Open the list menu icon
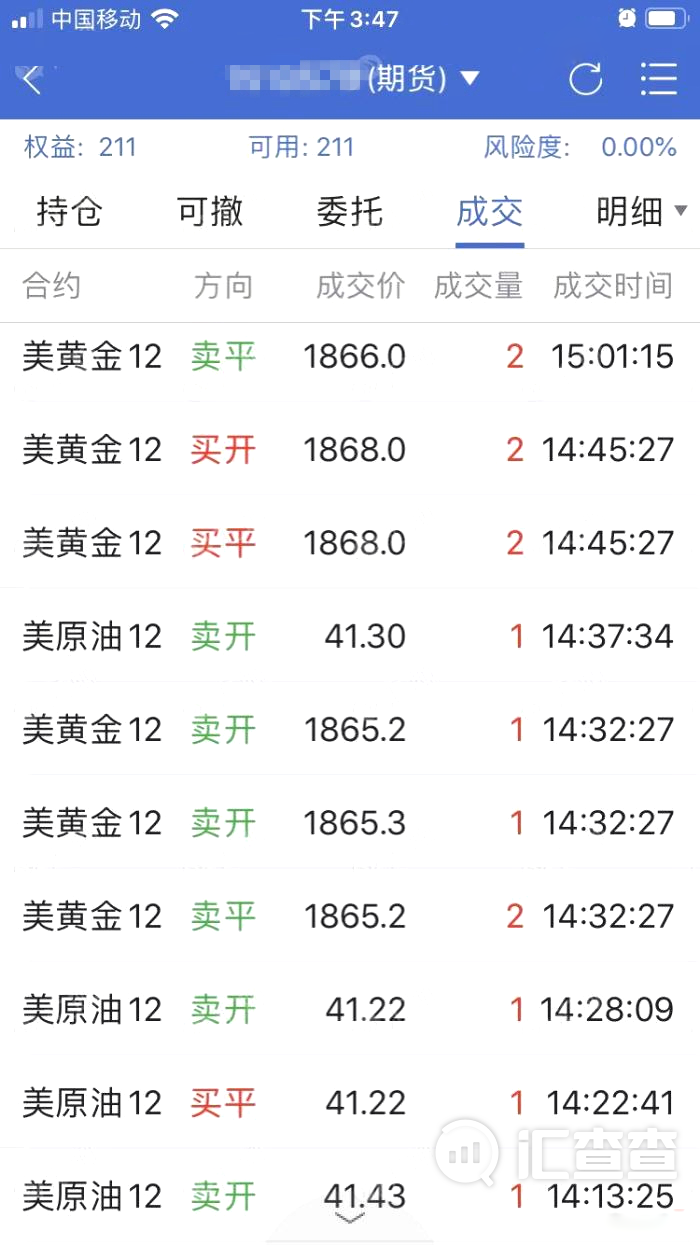 click(x=659, y=79)
